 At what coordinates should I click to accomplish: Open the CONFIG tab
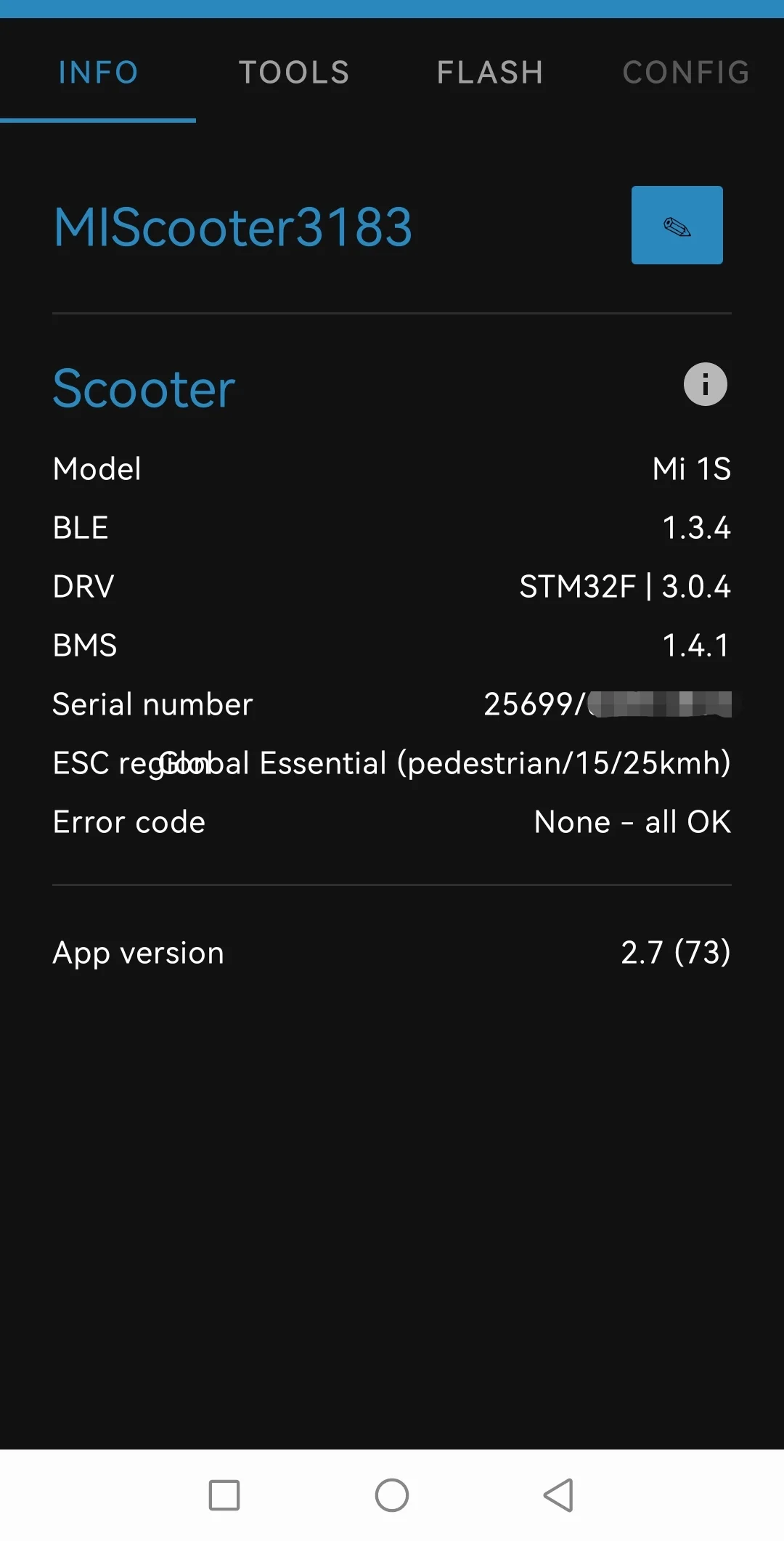(685, 72)
